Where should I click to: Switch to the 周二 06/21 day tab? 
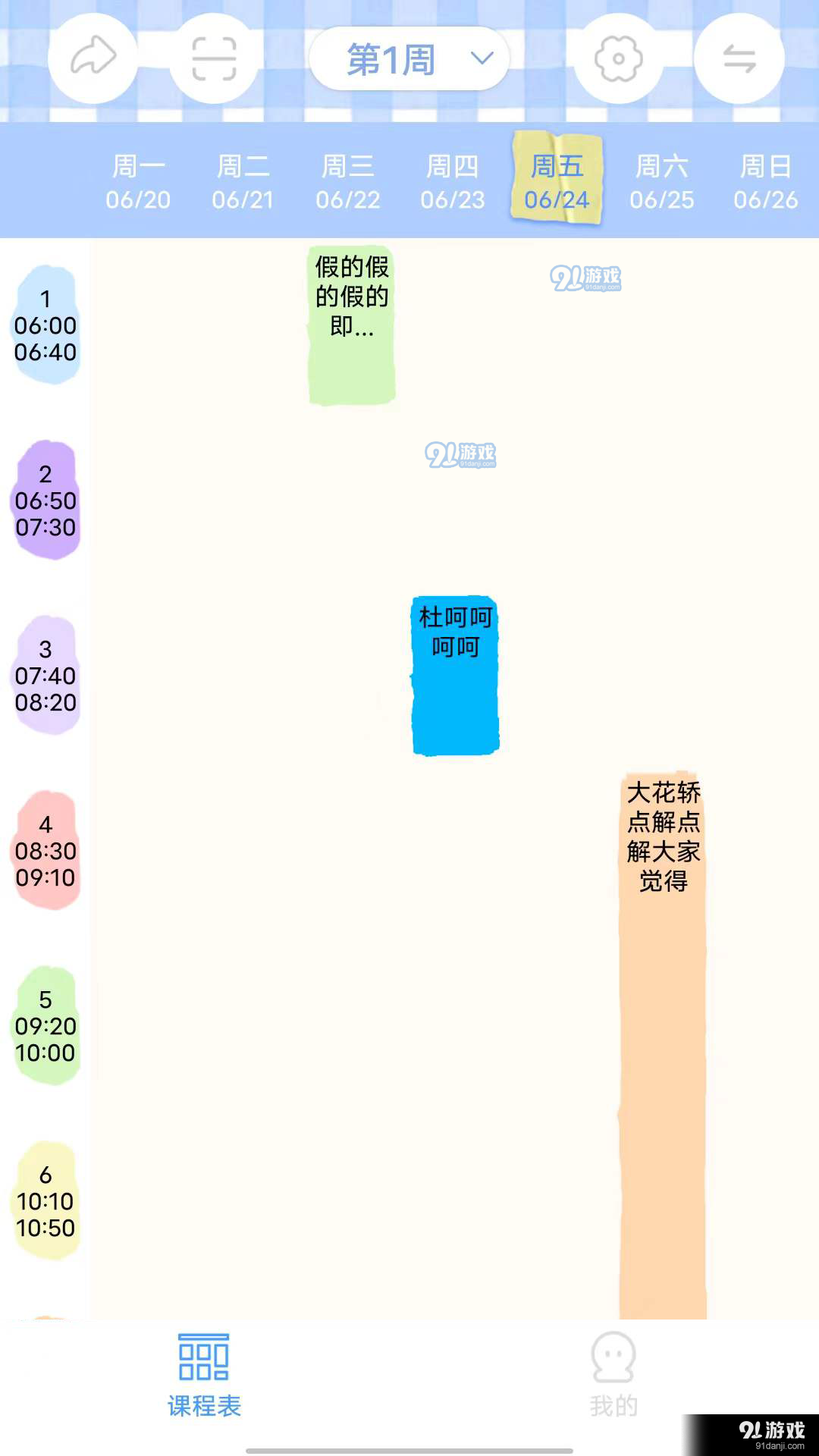tap(243, 182)
